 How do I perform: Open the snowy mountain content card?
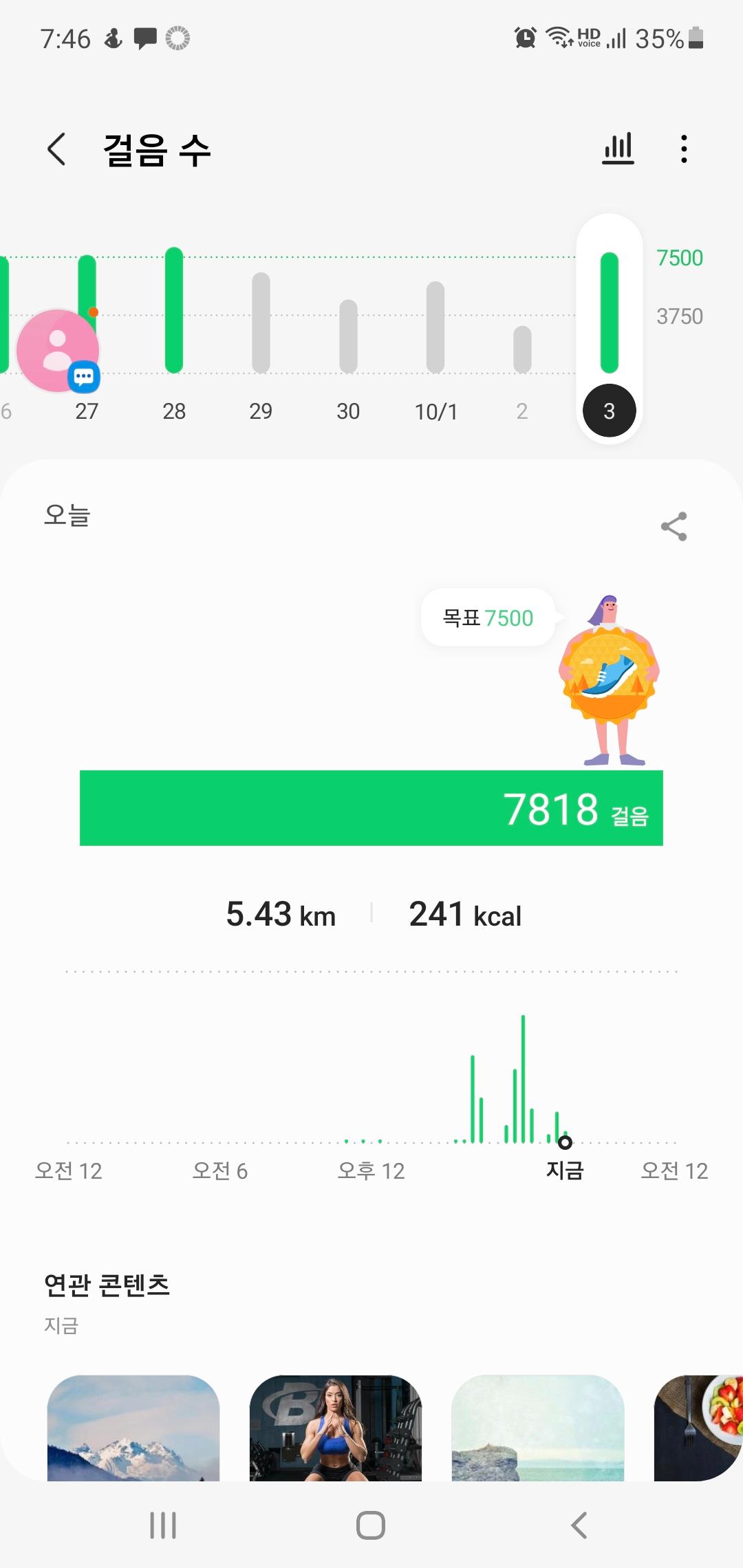click(x=133, y=1427)
